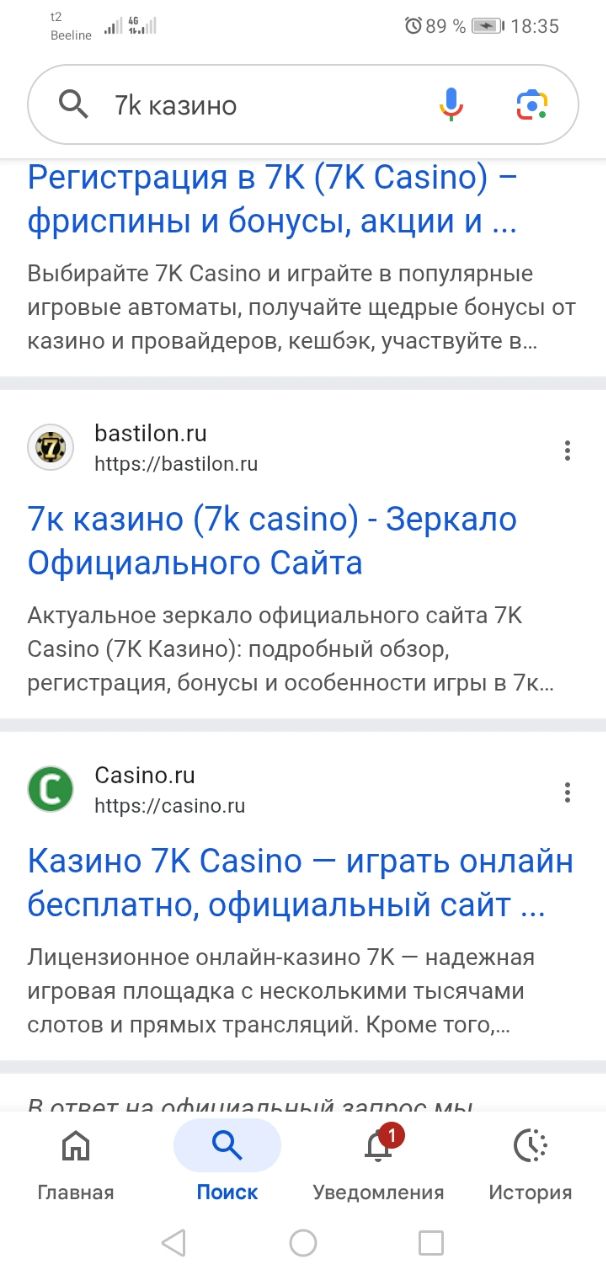This screenshot has width=606, height=1280.
Task: Open the История tab
Action: pos(530,1165)
